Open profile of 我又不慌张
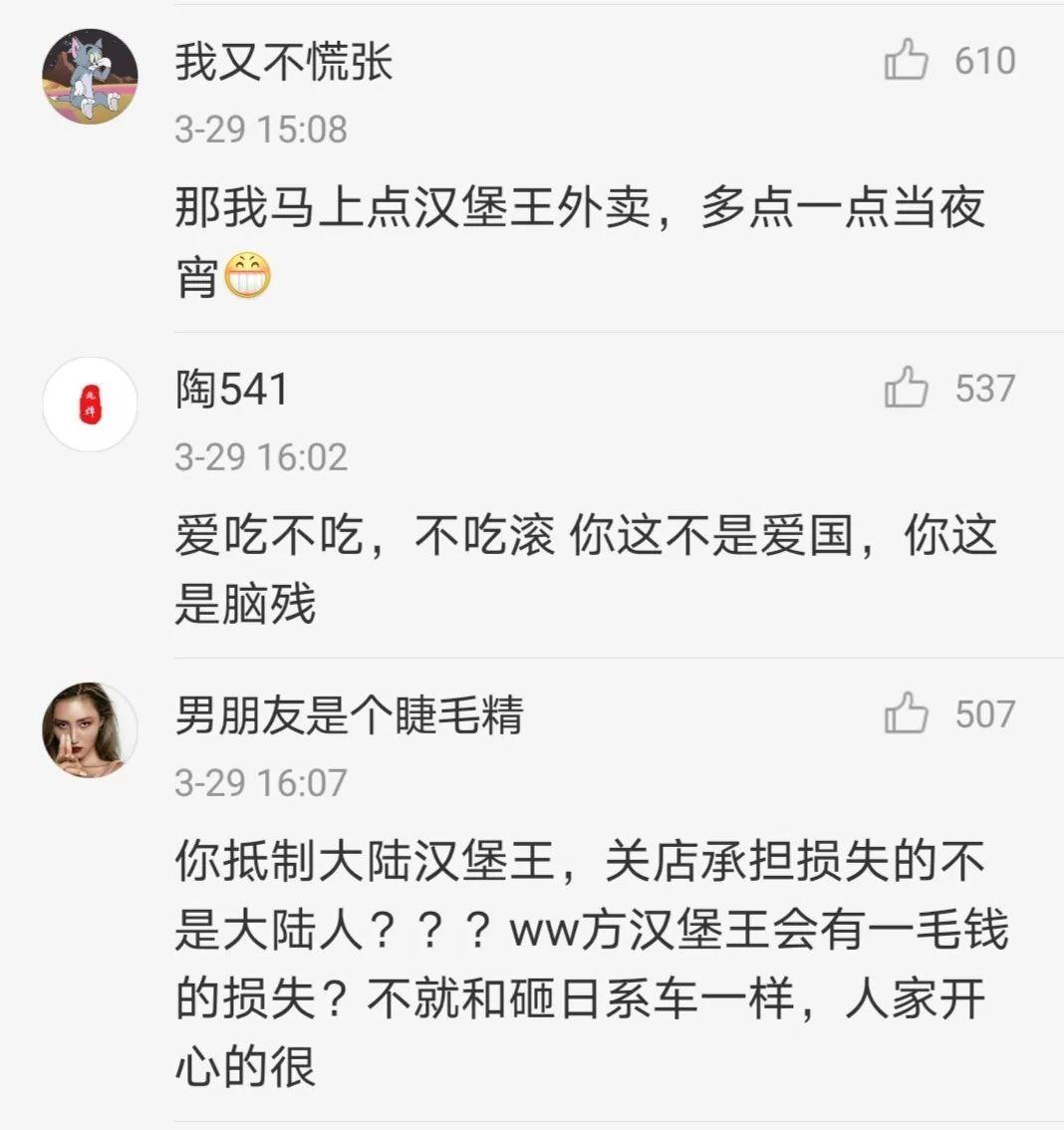 point(282,60)
